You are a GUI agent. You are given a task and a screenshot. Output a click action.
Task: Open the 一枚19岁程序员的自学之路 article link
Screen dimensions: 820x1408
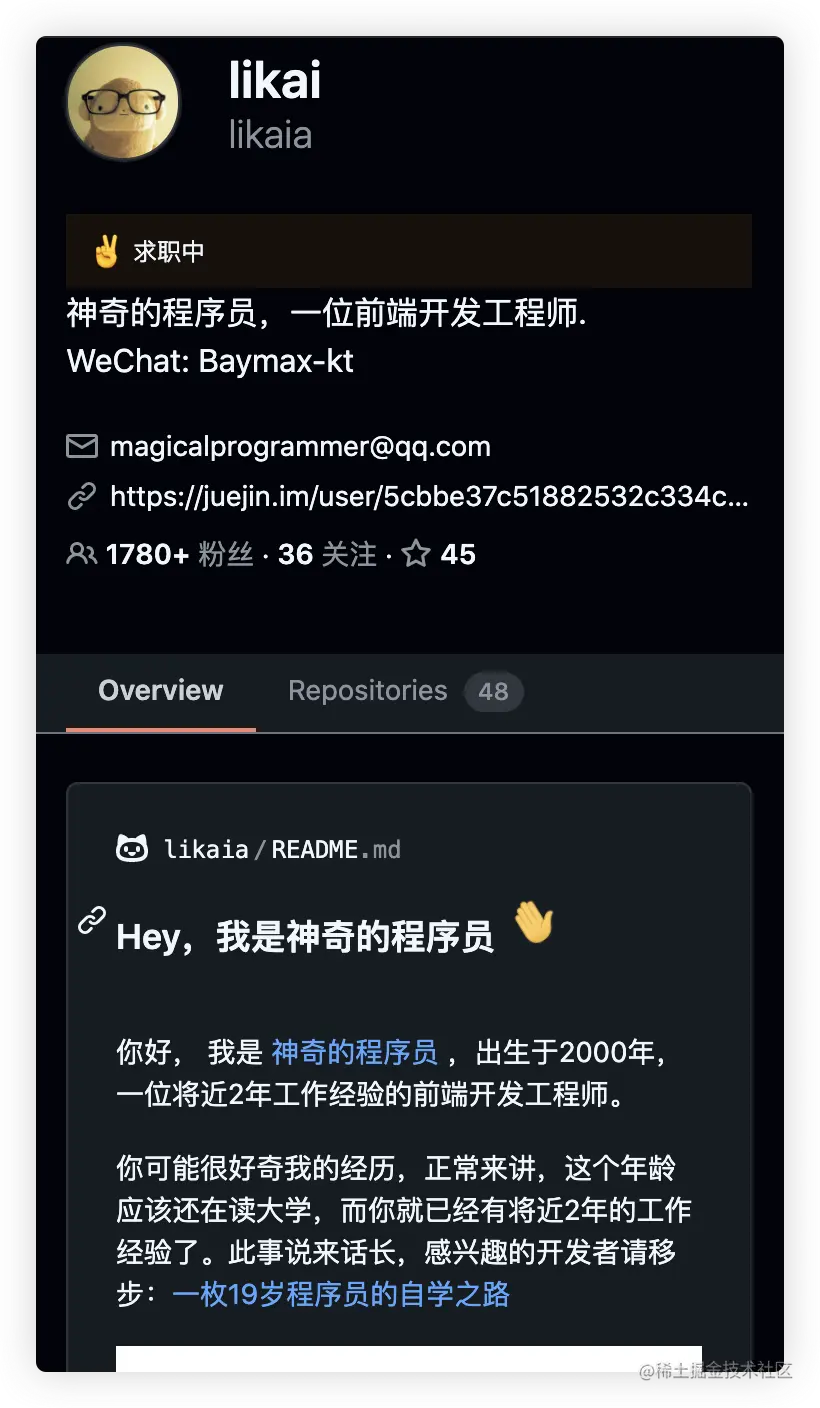pyautogui.click(x=341, y=1295)
